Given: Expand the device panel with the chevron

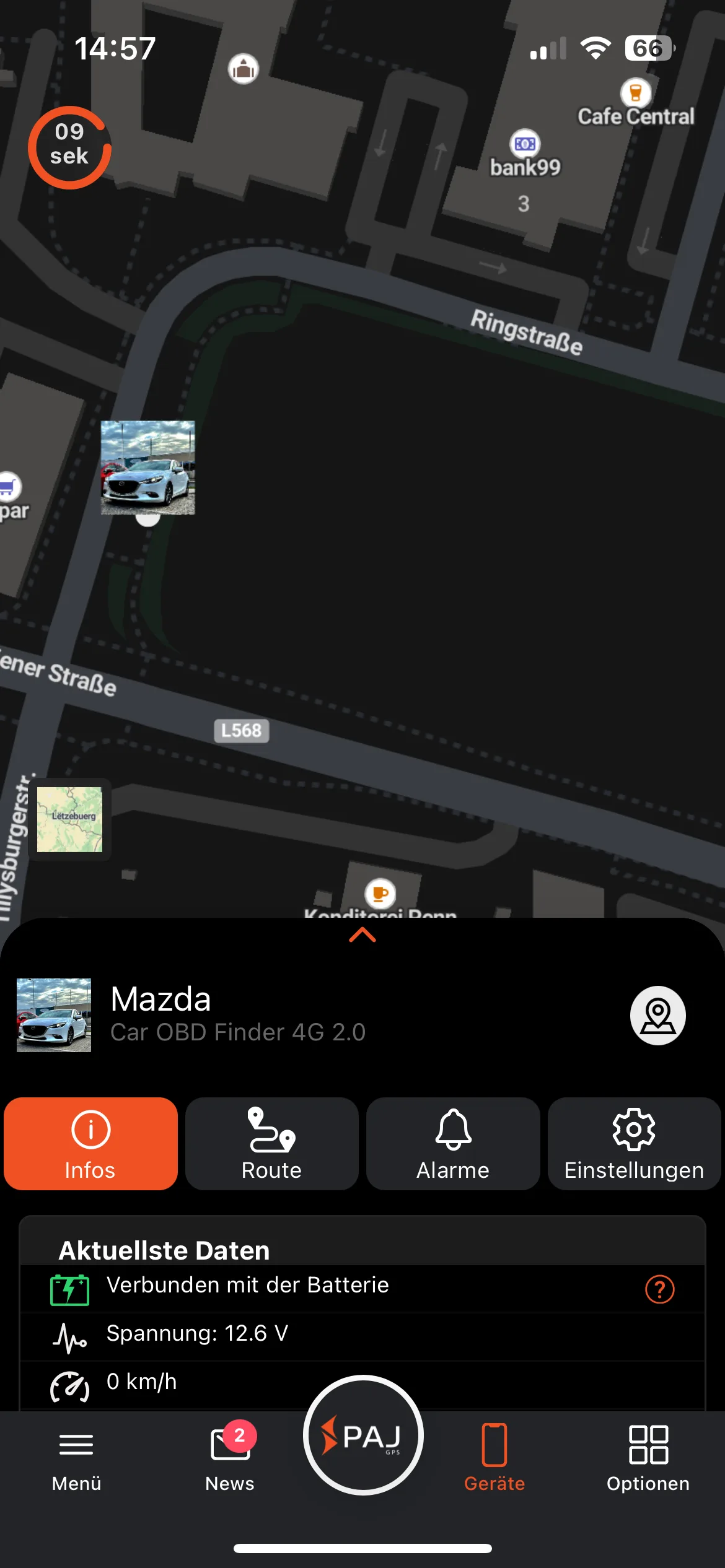Looking at the screenshot, I should point(362,936).
